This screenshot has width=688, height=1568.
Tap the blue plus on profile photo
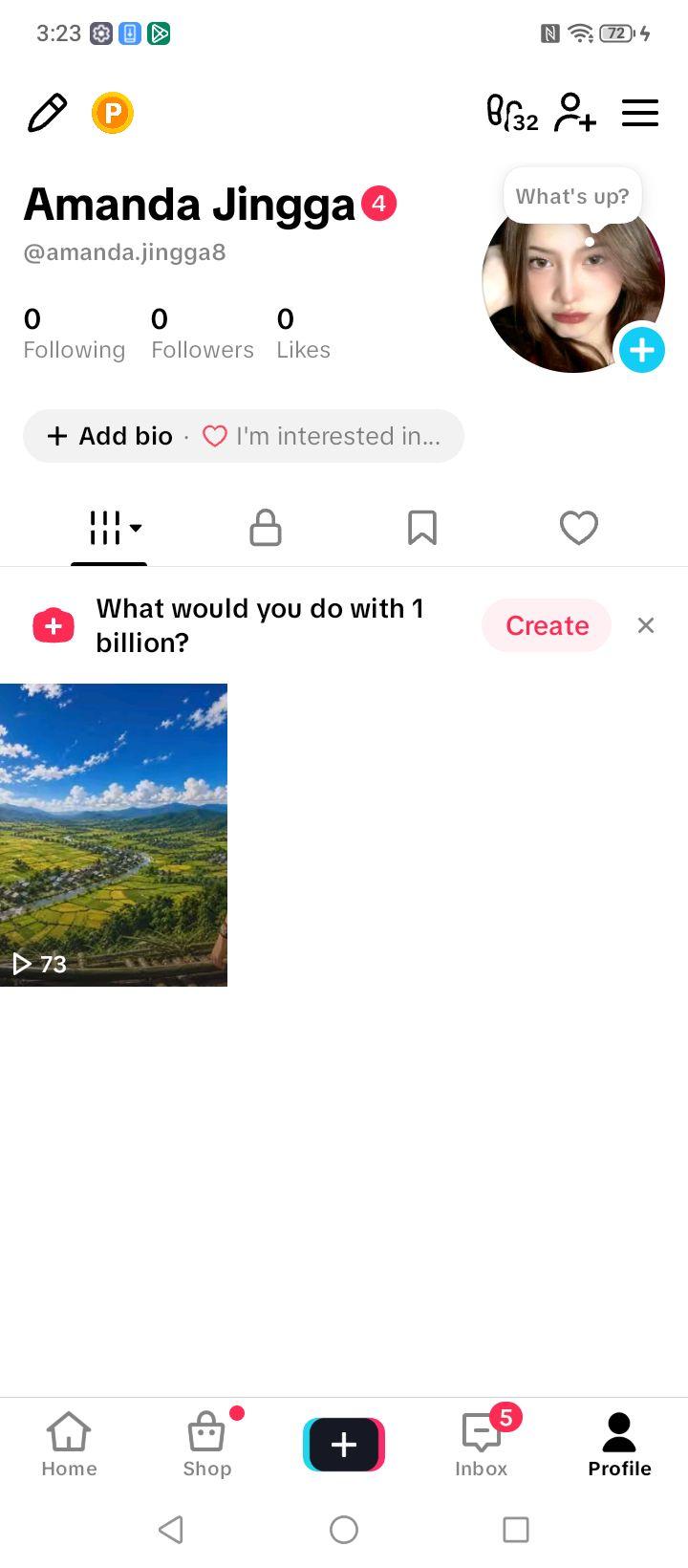coord(641,350)
